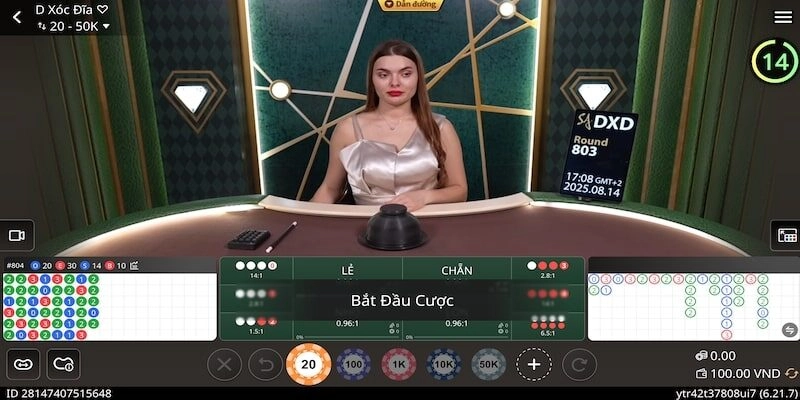Bet on the 1.5:1 option
This screenshot has height=400, width=800.
(x=256, y=325)
